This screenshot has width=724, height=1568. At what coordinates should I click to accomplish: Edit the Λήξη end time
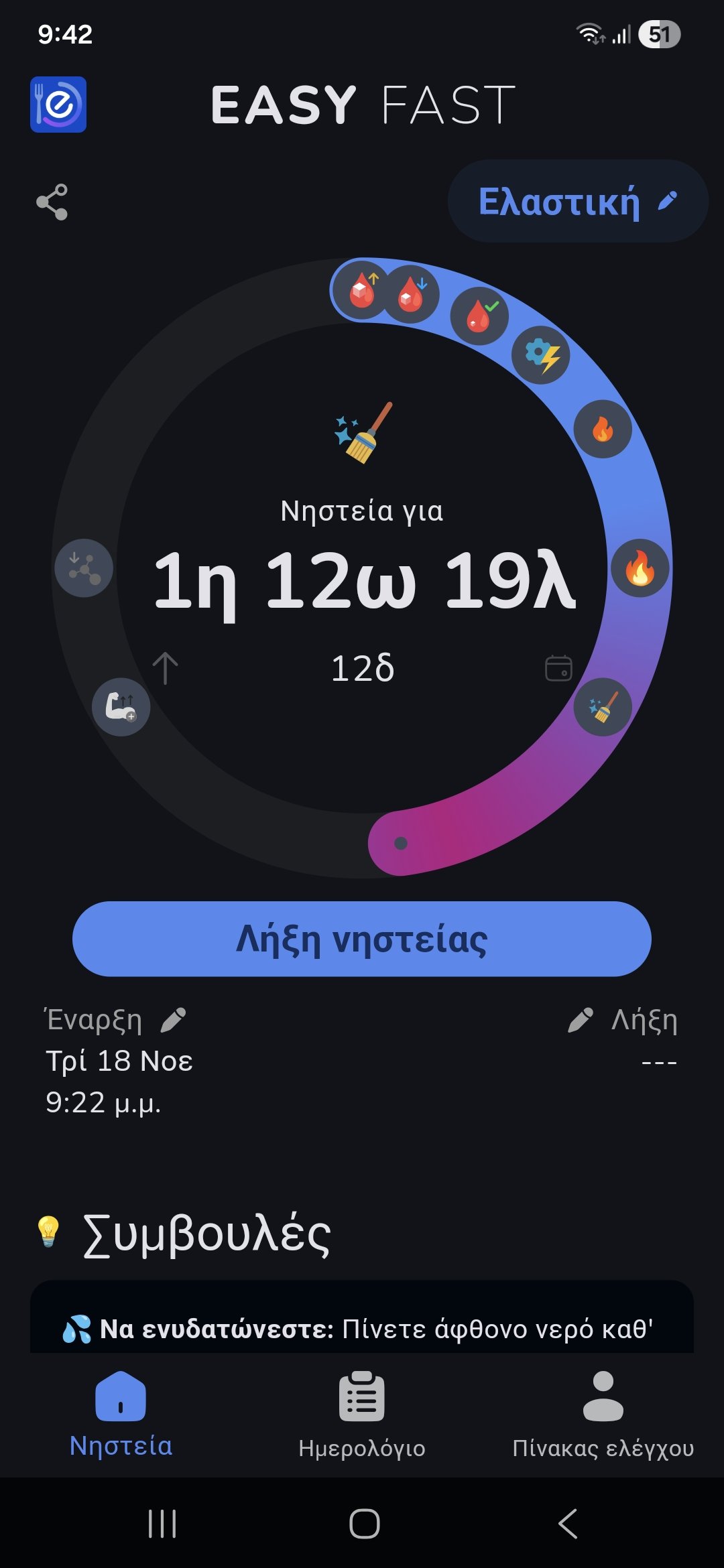(581, 1020)
